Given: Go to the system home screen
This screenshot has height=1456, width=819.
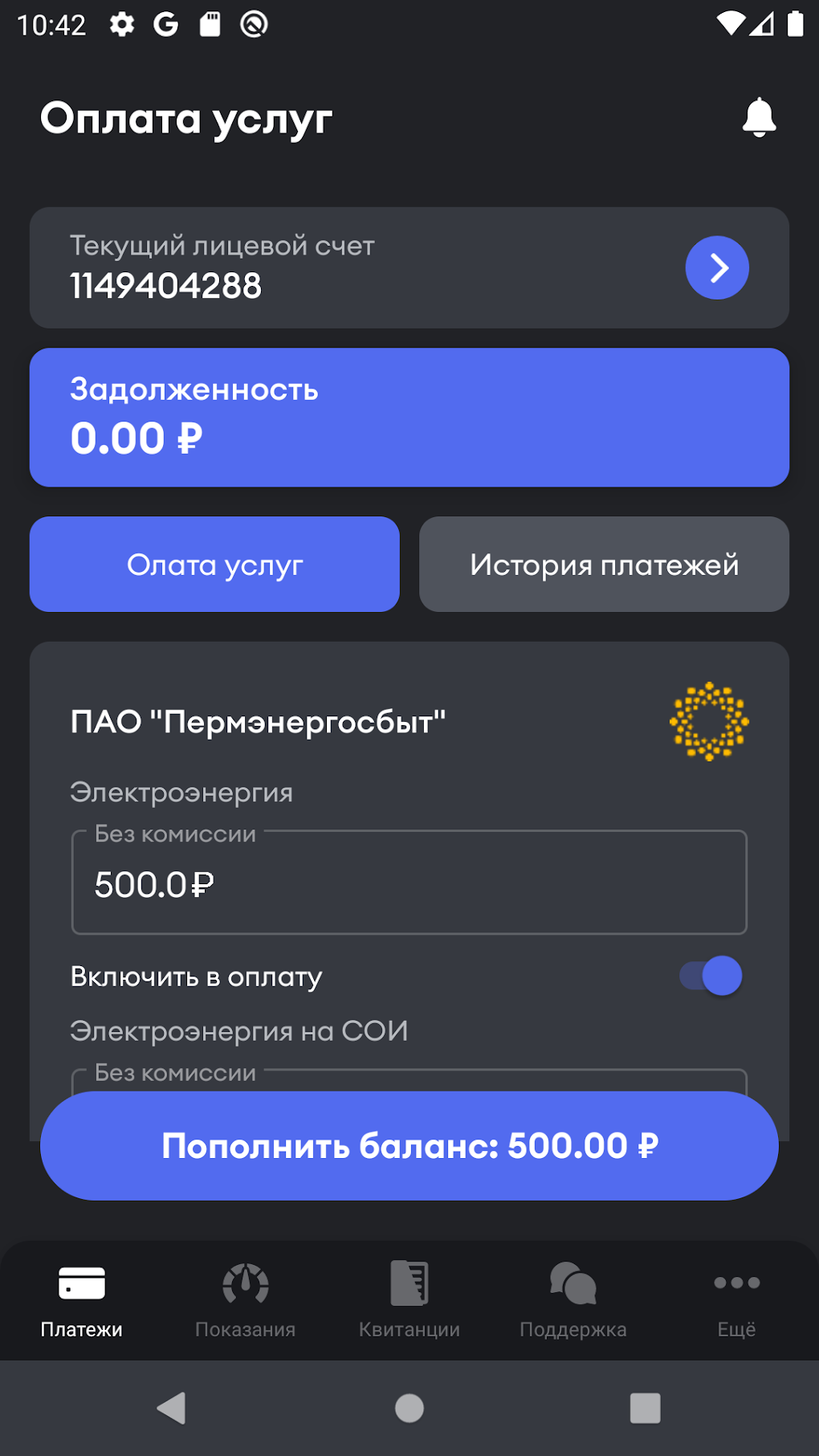Looking at the screenshot, I should (409, 1408).
